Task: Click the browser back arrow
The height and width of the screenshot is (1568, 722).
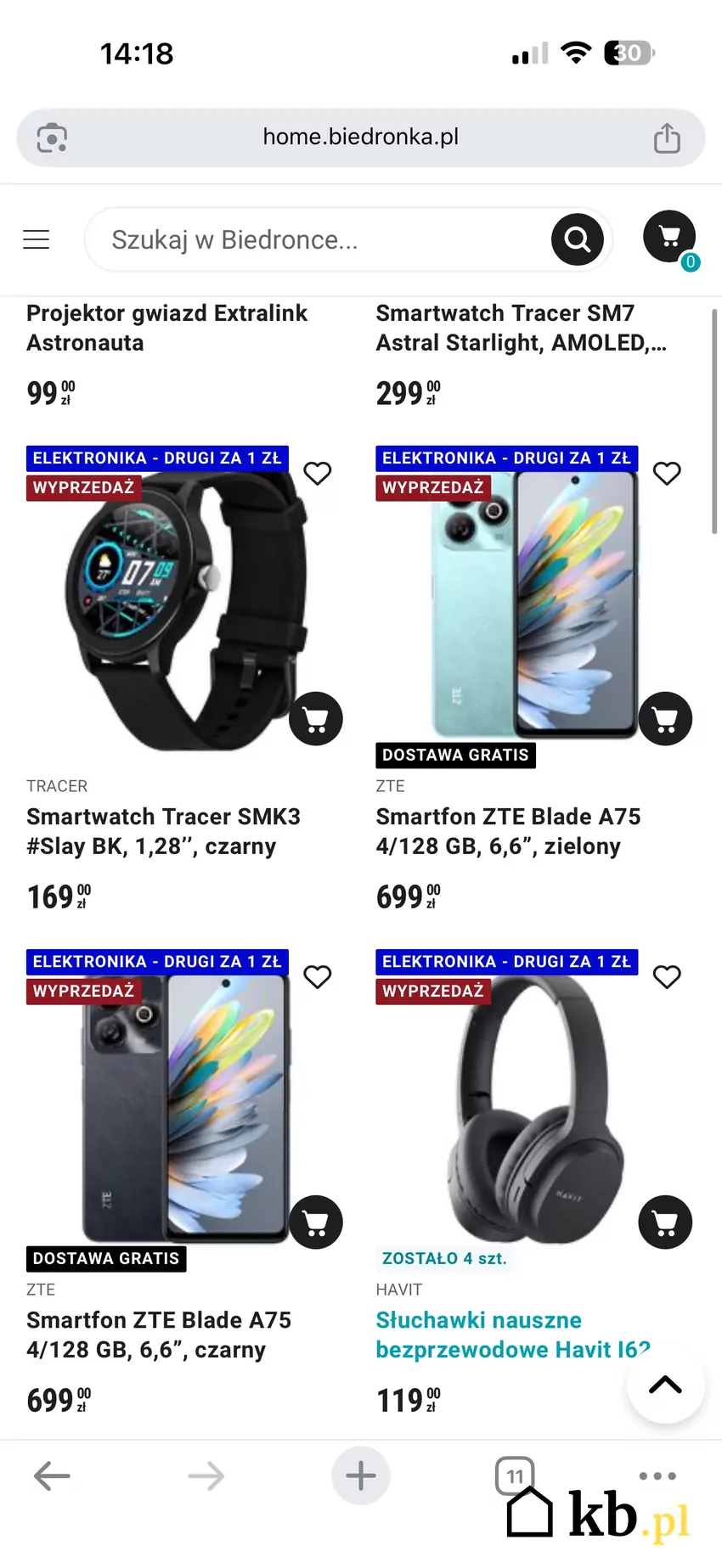Action: pyautogui.click(x=52, y=1475)
